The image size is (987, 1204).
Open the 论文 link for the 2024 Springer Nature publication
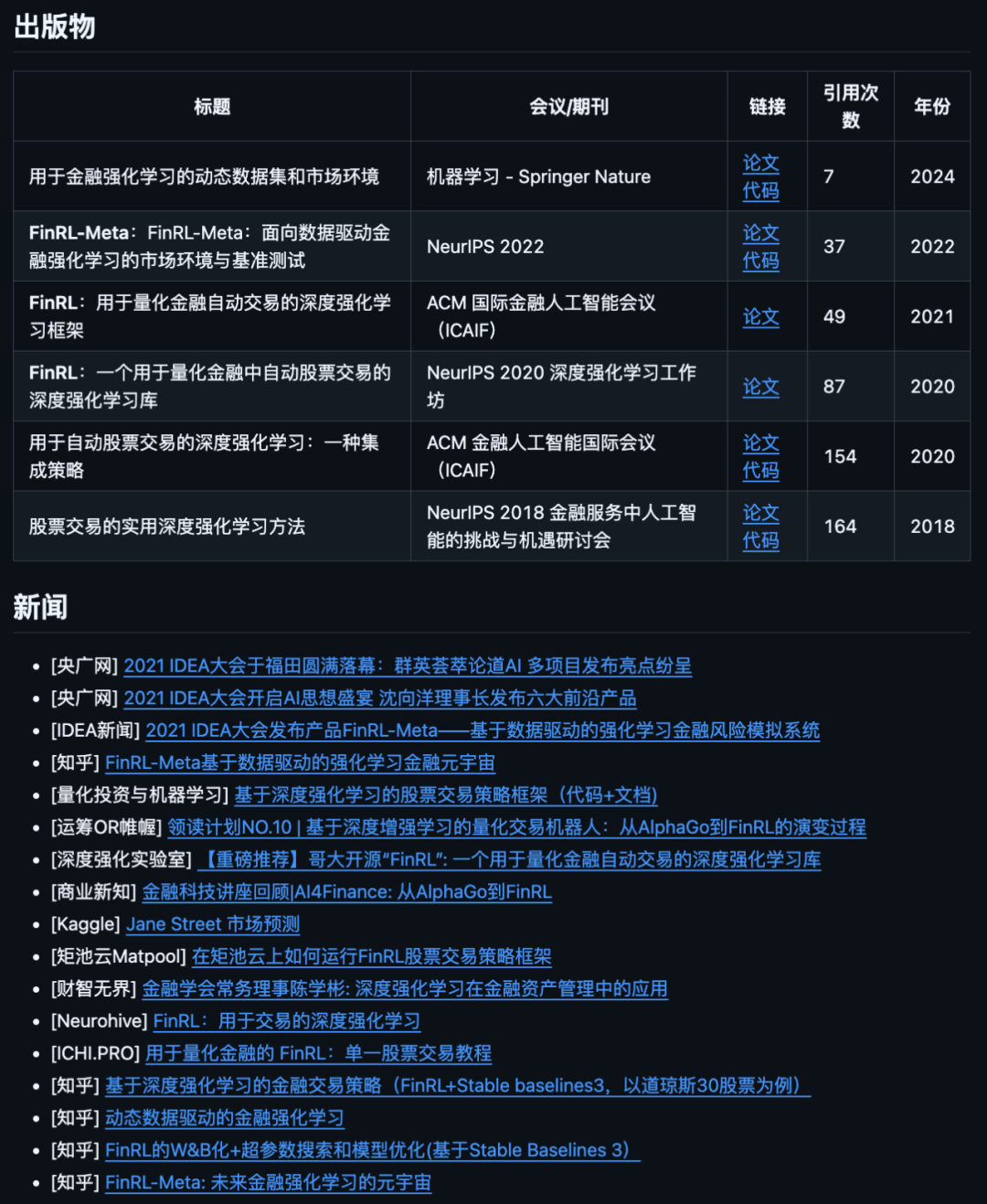(760, 164)
